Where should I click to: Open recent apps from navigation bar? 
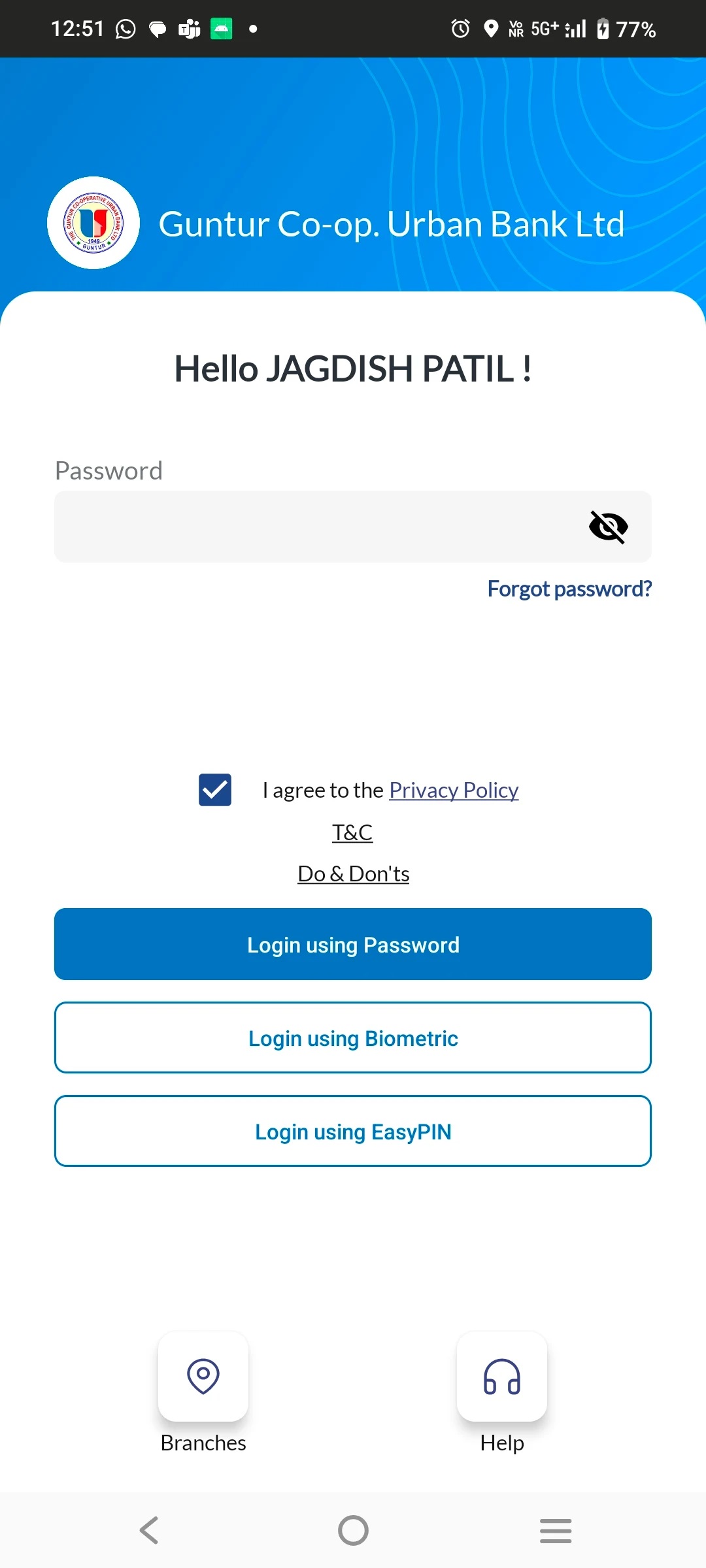(x=556, y=1530)
